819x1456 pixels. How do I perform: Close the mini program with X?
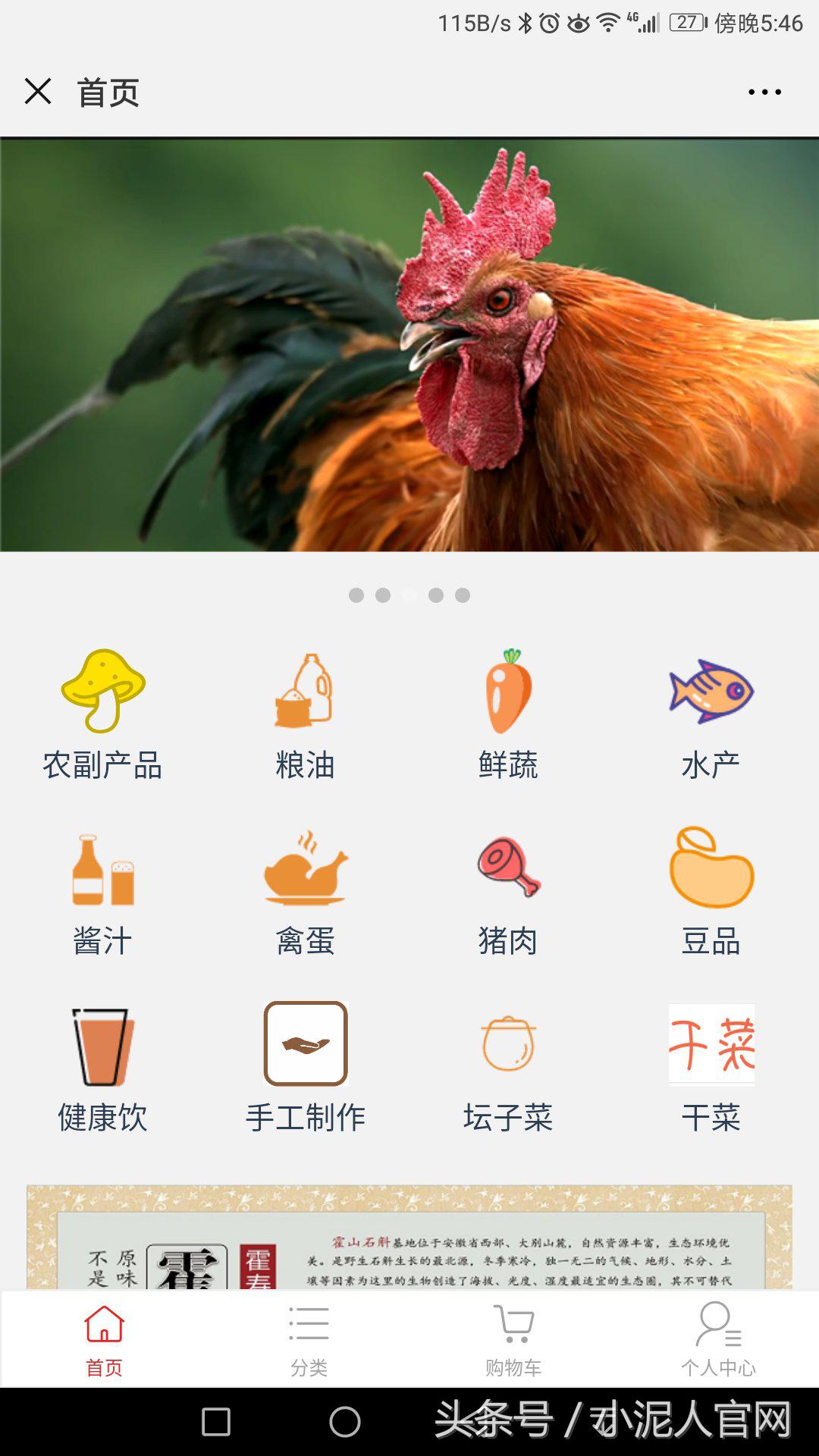37,91
